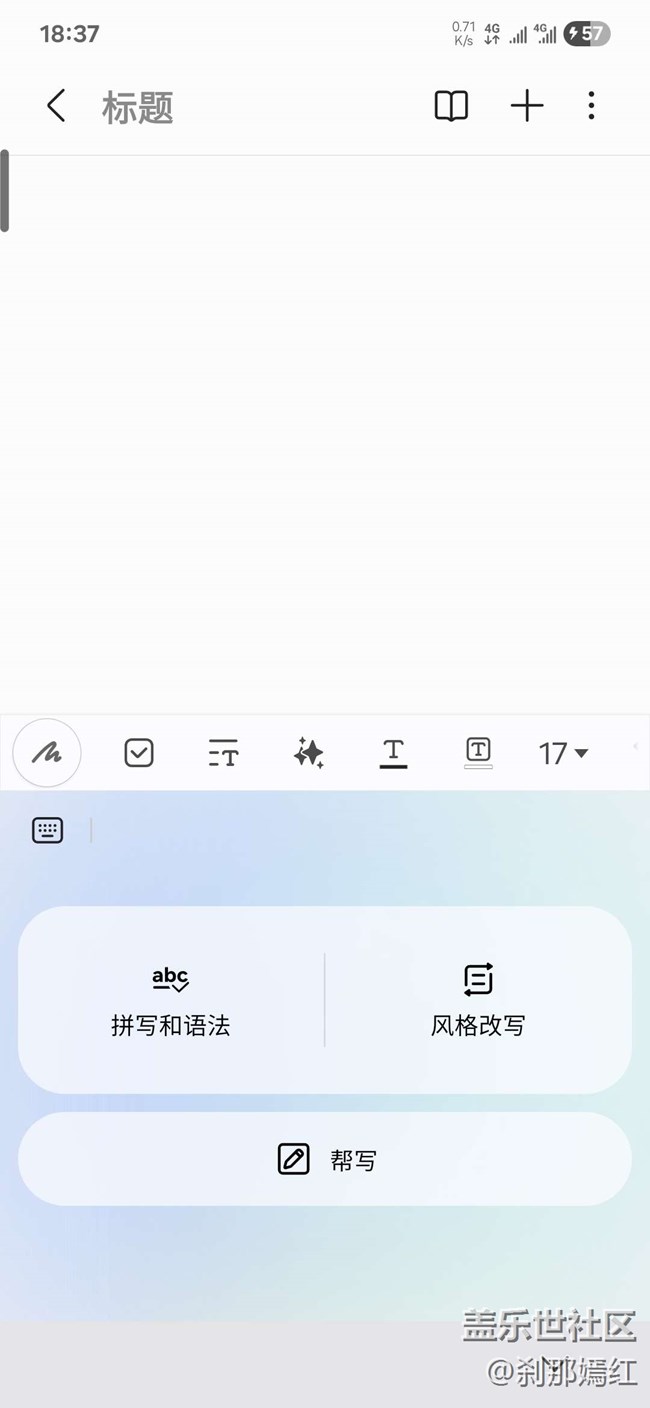Tap the plus icon in the top bar
The image size is (650, 1408).
(527, 106)
